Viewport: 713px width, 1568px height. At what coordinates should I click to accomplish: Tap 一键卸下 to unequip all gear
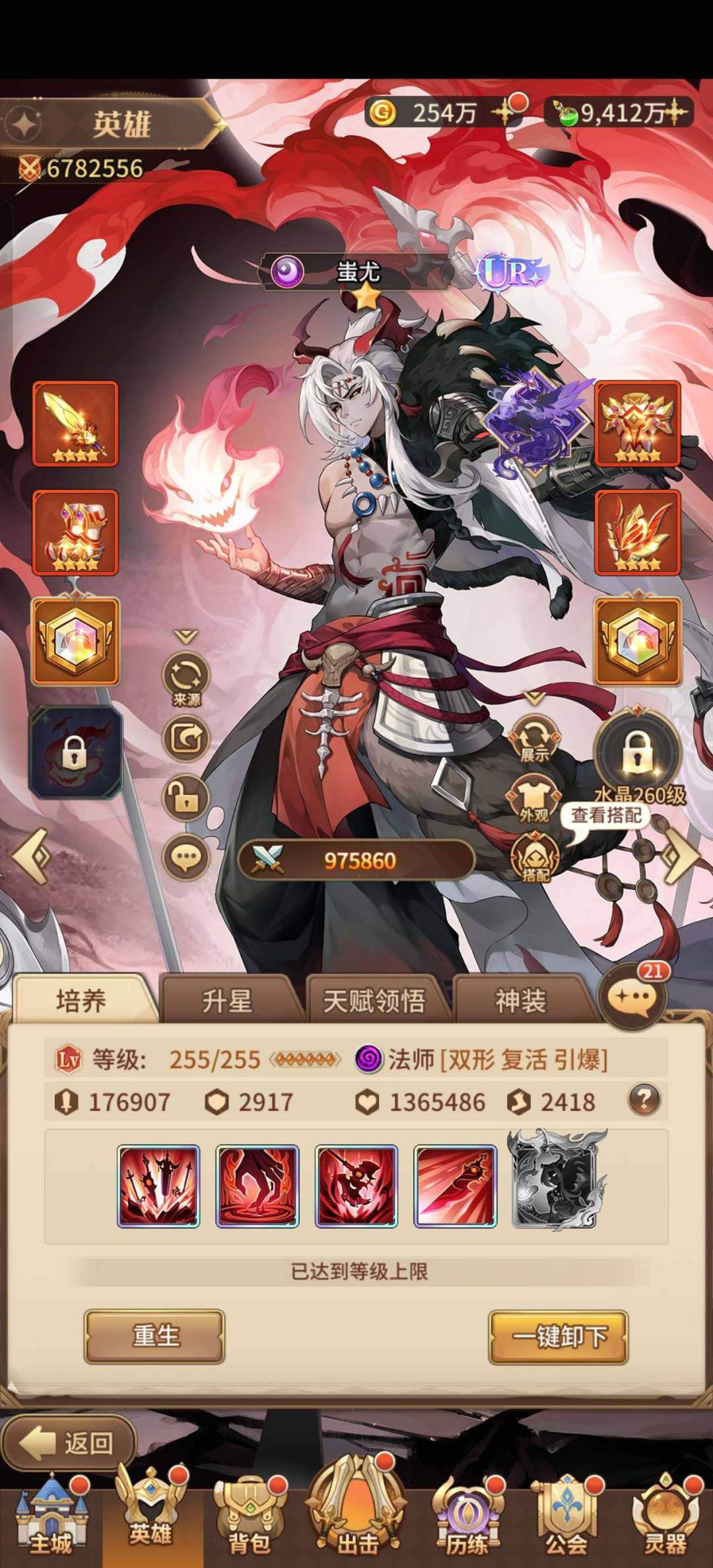[559, 1336]
